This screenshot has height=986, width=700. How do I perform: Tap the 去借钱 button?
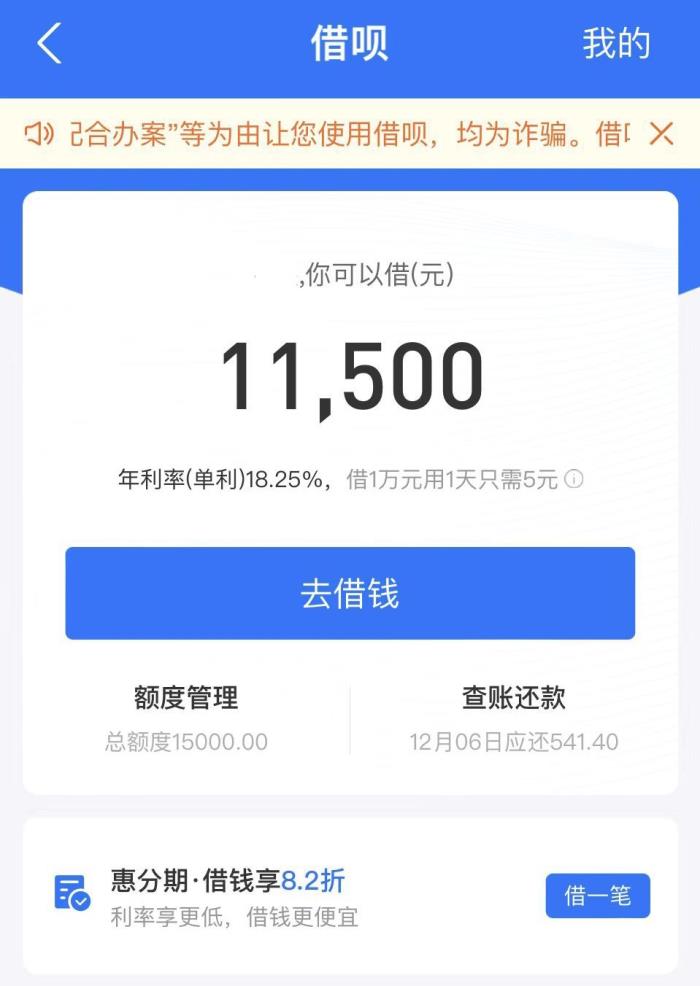click(350, 593)
